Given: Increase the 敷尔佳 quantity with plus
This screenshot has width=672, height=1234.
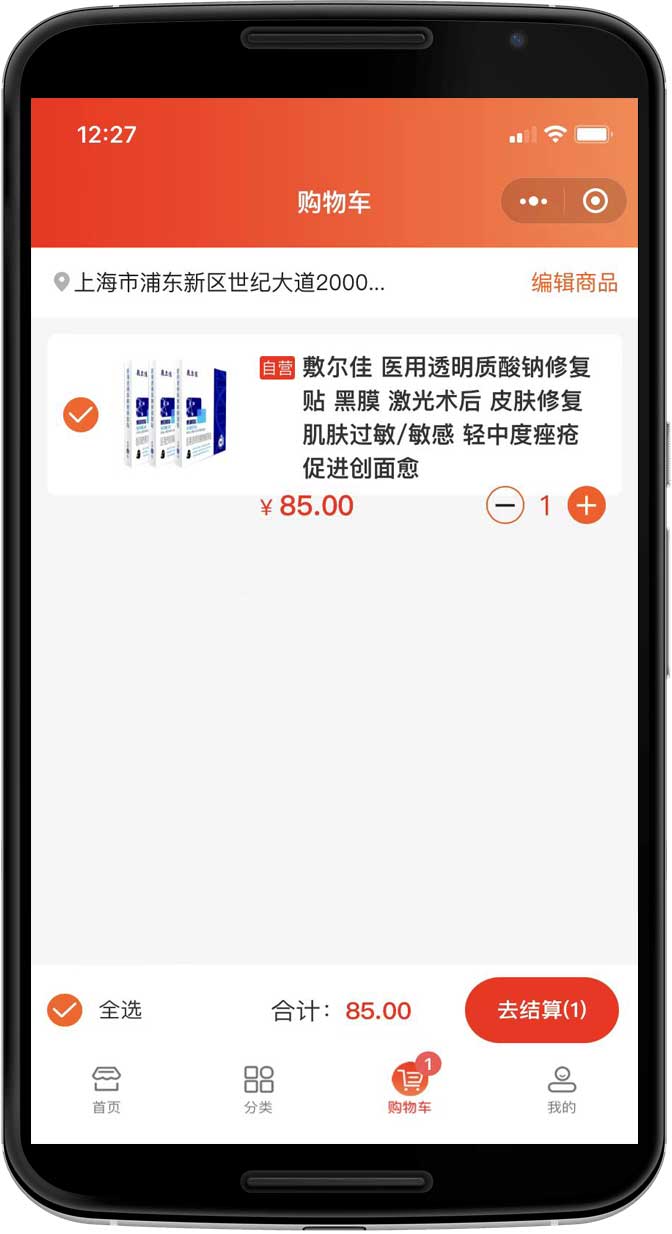Looking at the screenshot, I should tap(586, 506).
